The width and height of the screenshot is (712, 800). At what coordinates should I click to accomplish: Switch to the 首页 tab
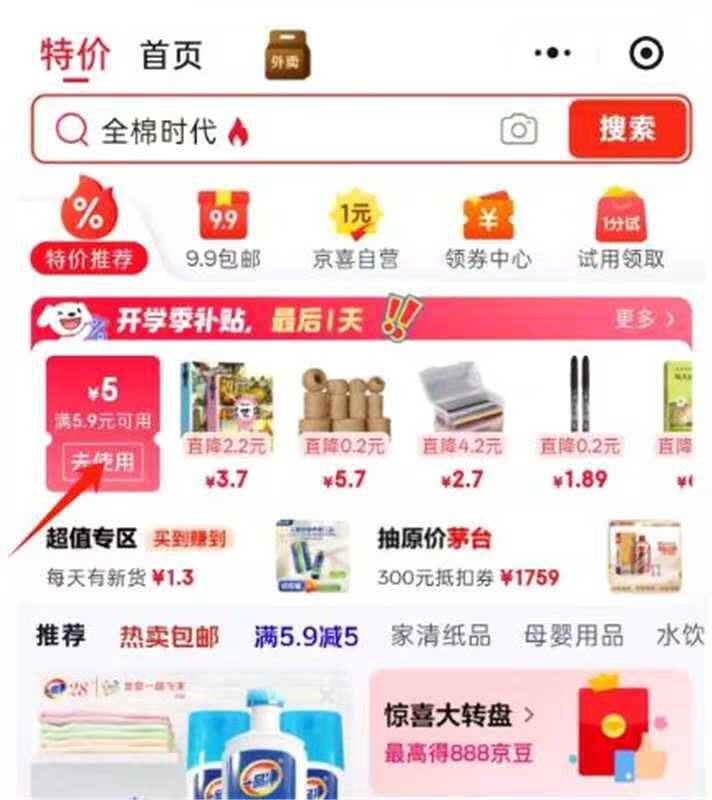(171, 55)
